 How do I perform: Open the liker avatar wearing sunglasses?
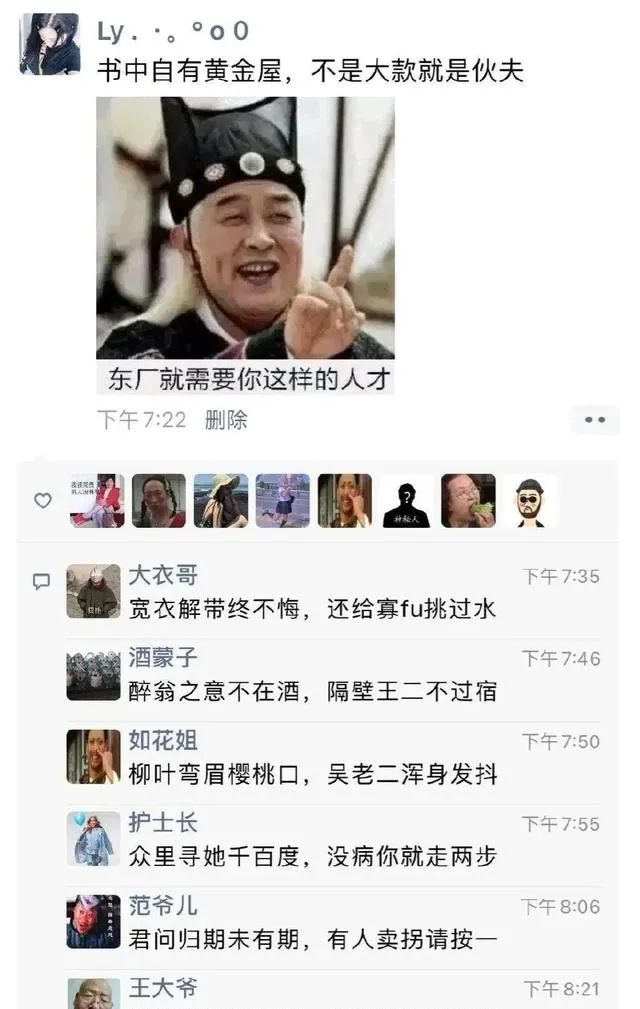[530, 501]
